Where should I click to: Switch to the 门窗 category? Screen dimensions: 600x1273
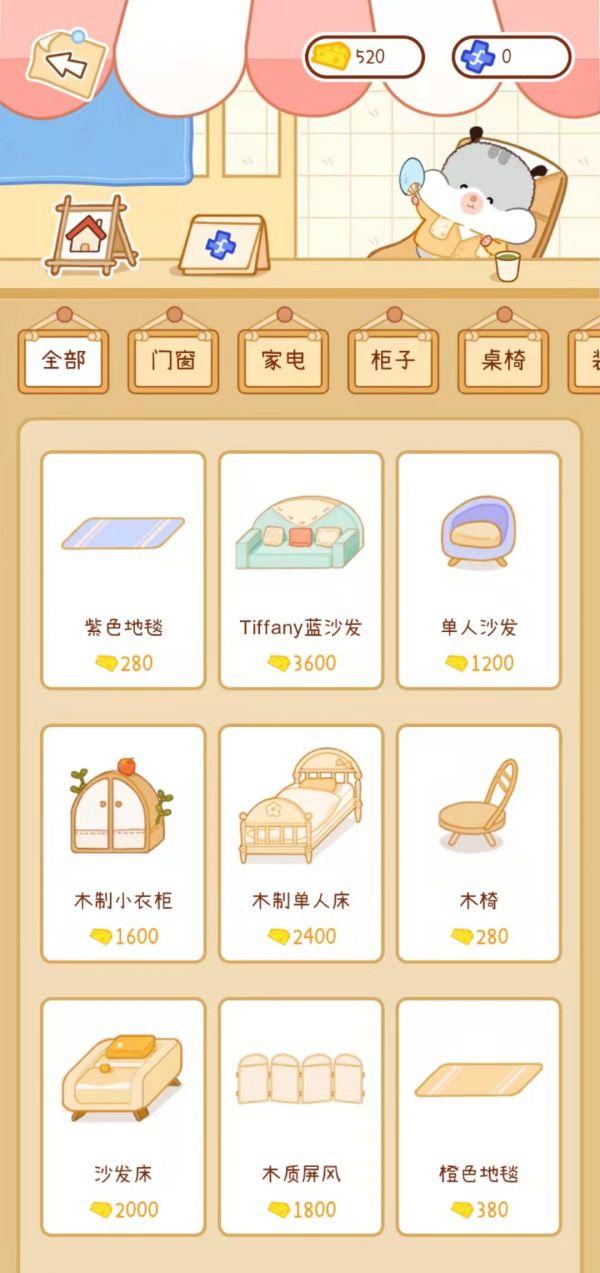pyautogui.click(x=173, y=360)
